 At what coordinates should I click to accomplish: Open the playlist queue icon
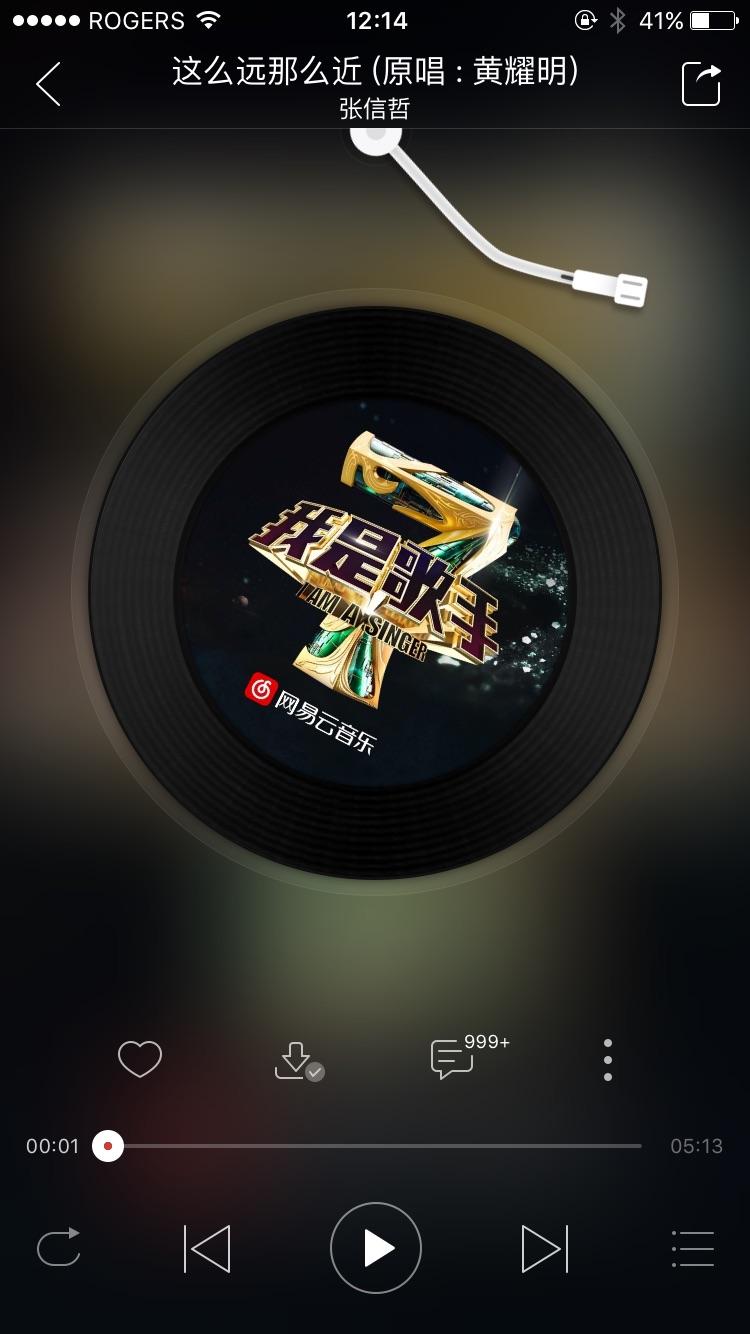click(692, 1247)
